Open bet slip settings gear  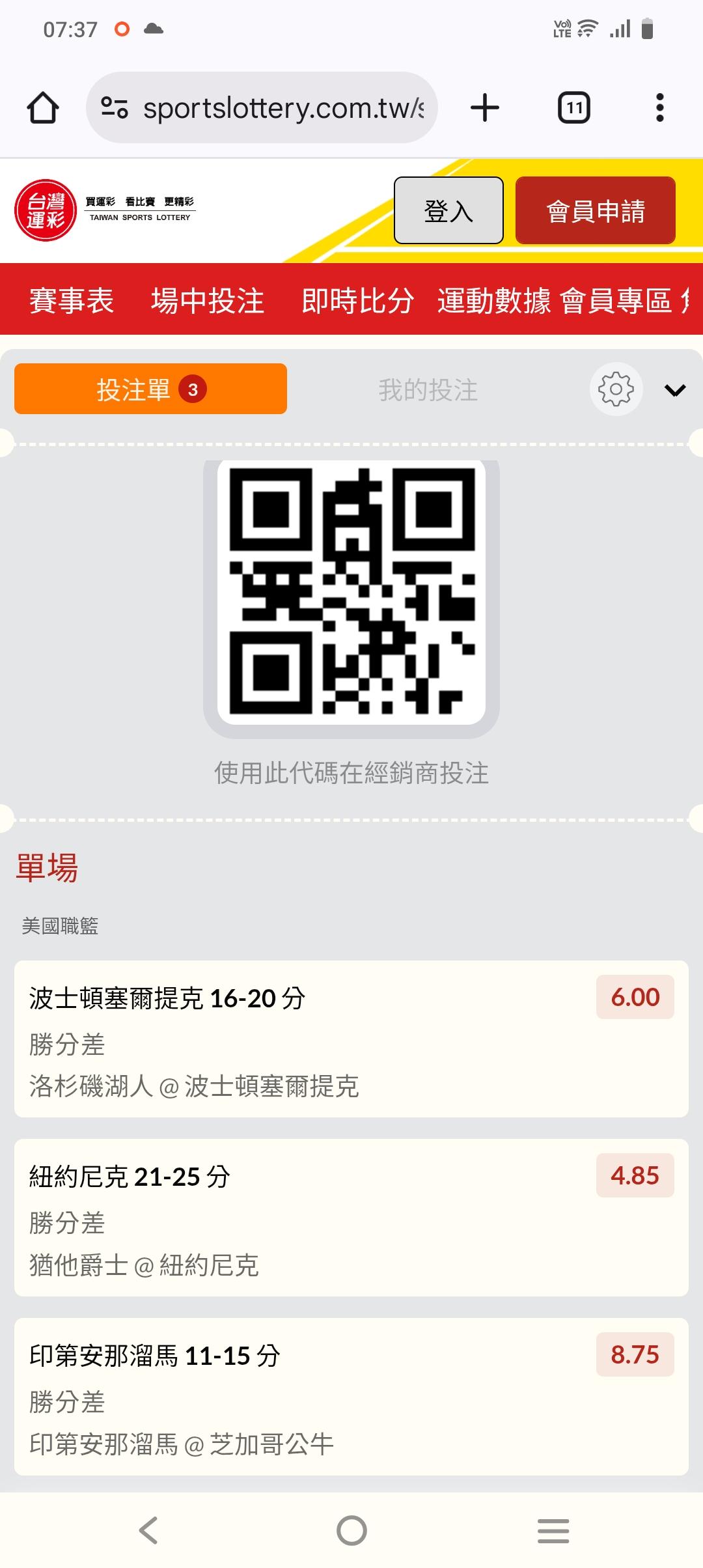[616, 389]
